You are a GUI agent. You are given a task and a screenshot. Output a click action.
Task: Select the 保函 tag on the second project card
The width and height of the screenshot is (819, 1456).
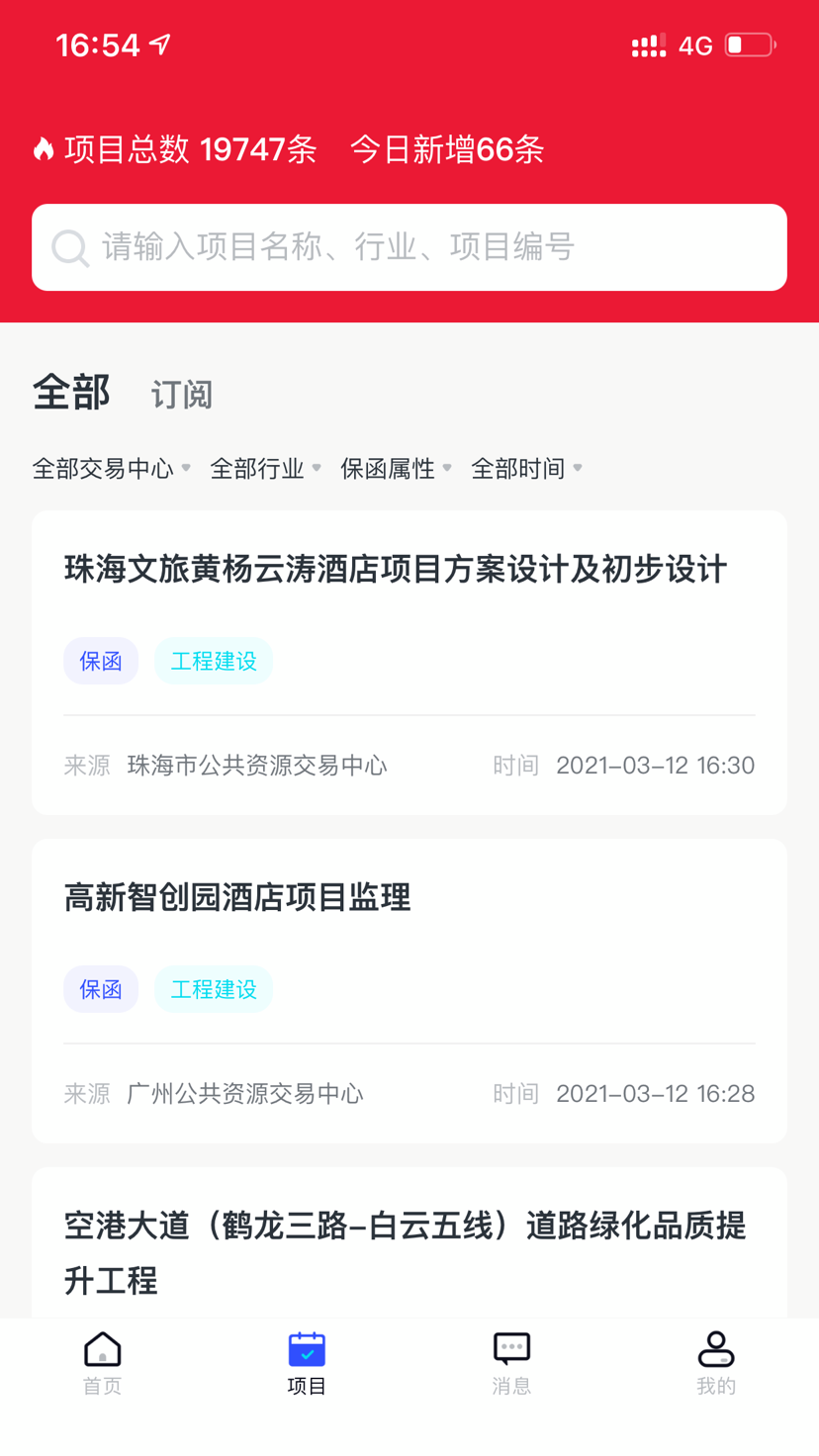click(100, 988)
